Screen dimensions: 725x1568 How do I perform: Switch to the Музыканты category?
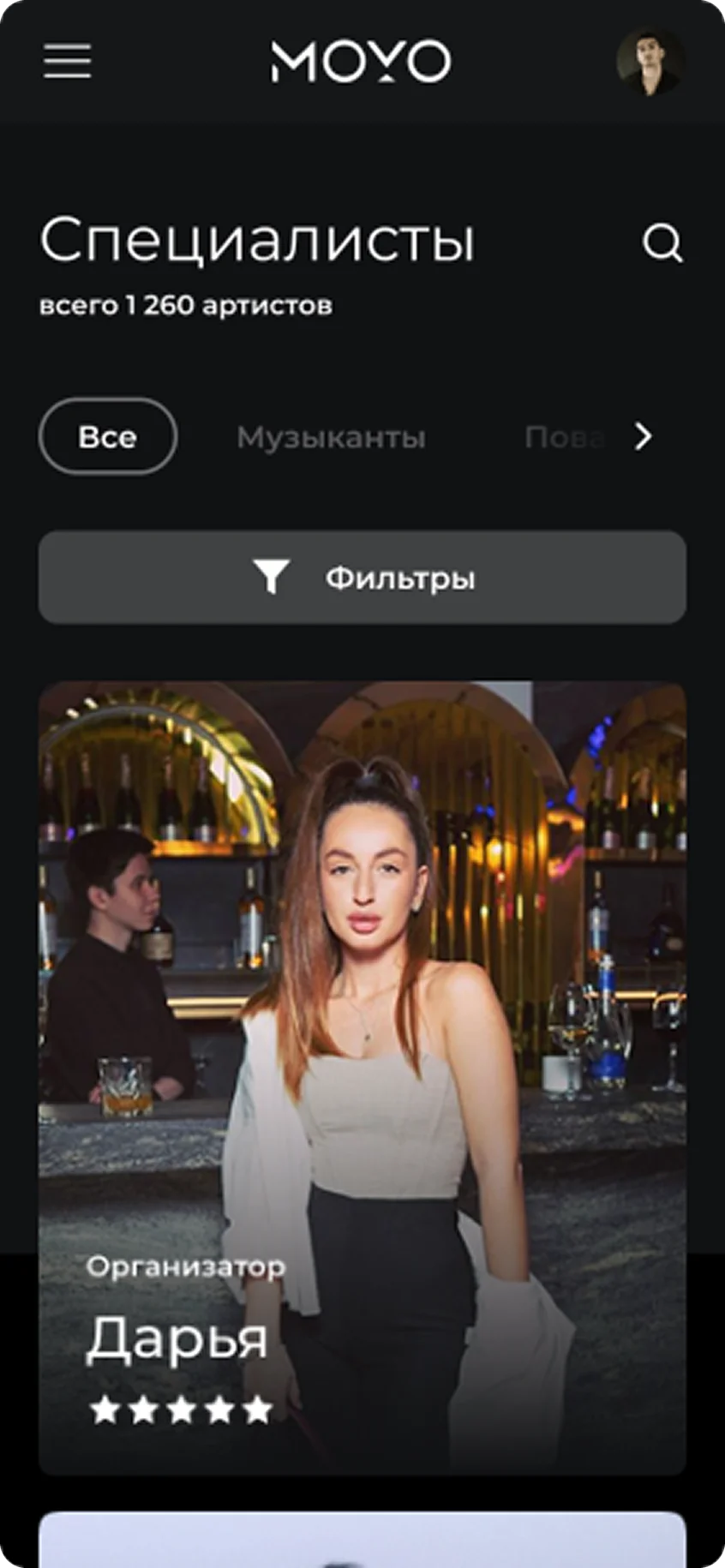[331, 438]
